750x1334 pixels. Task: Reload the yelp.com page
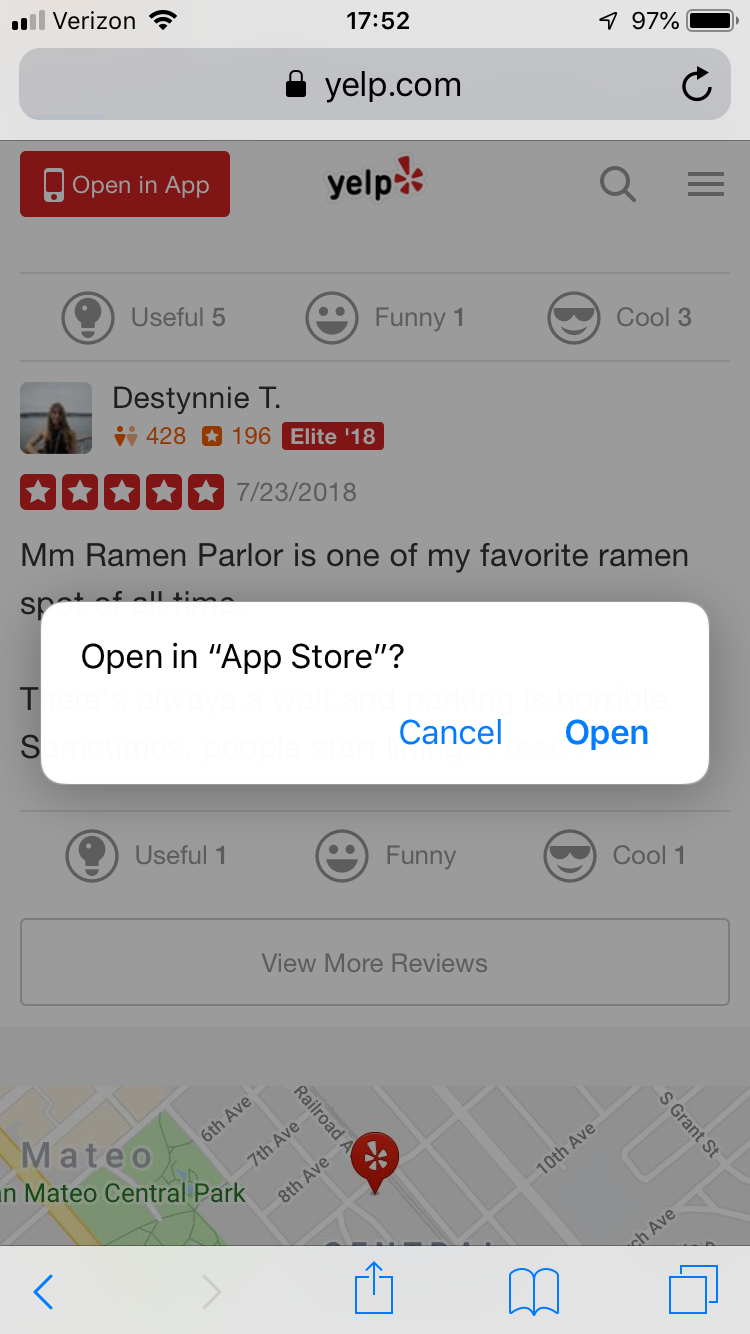[696, 86]
